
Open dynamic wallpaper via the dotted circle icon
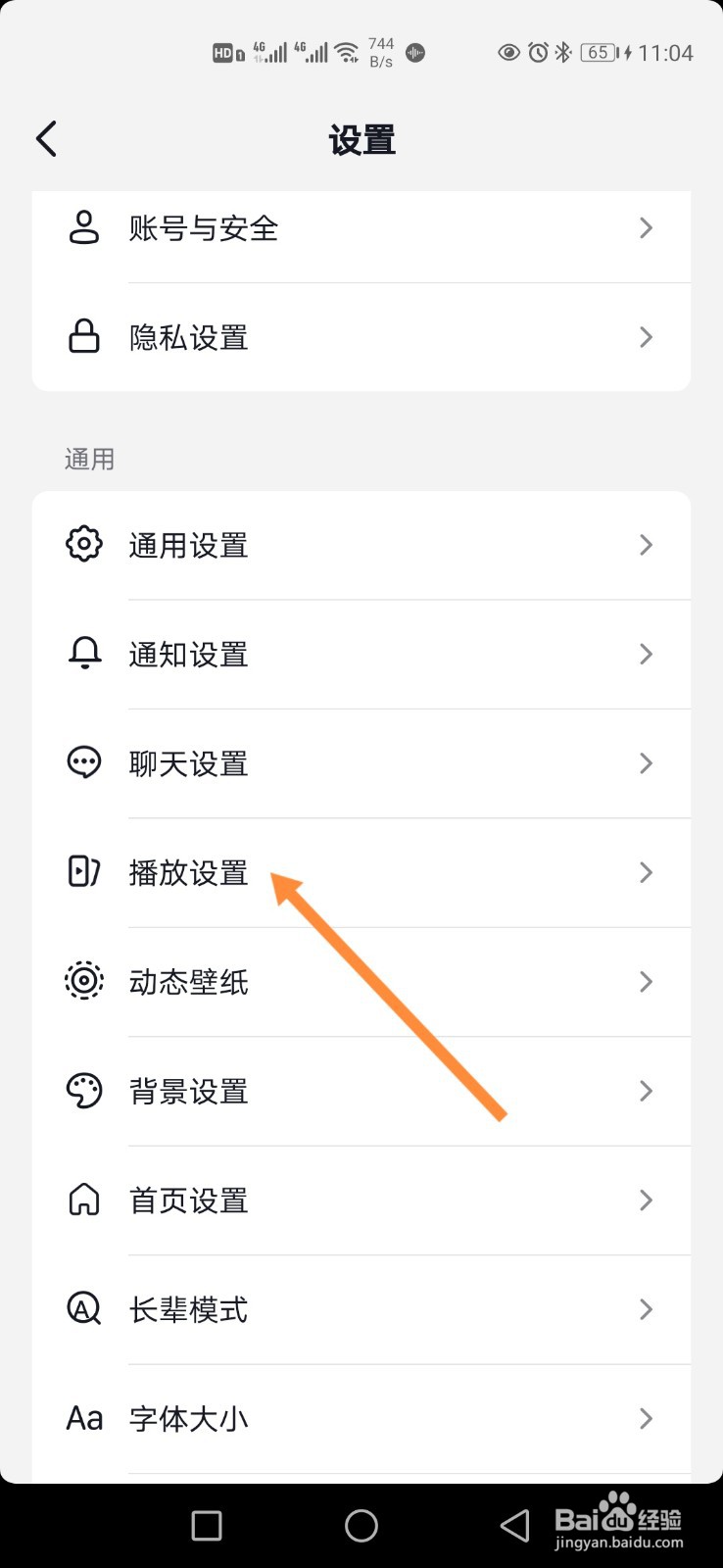[x=84, y=982]
